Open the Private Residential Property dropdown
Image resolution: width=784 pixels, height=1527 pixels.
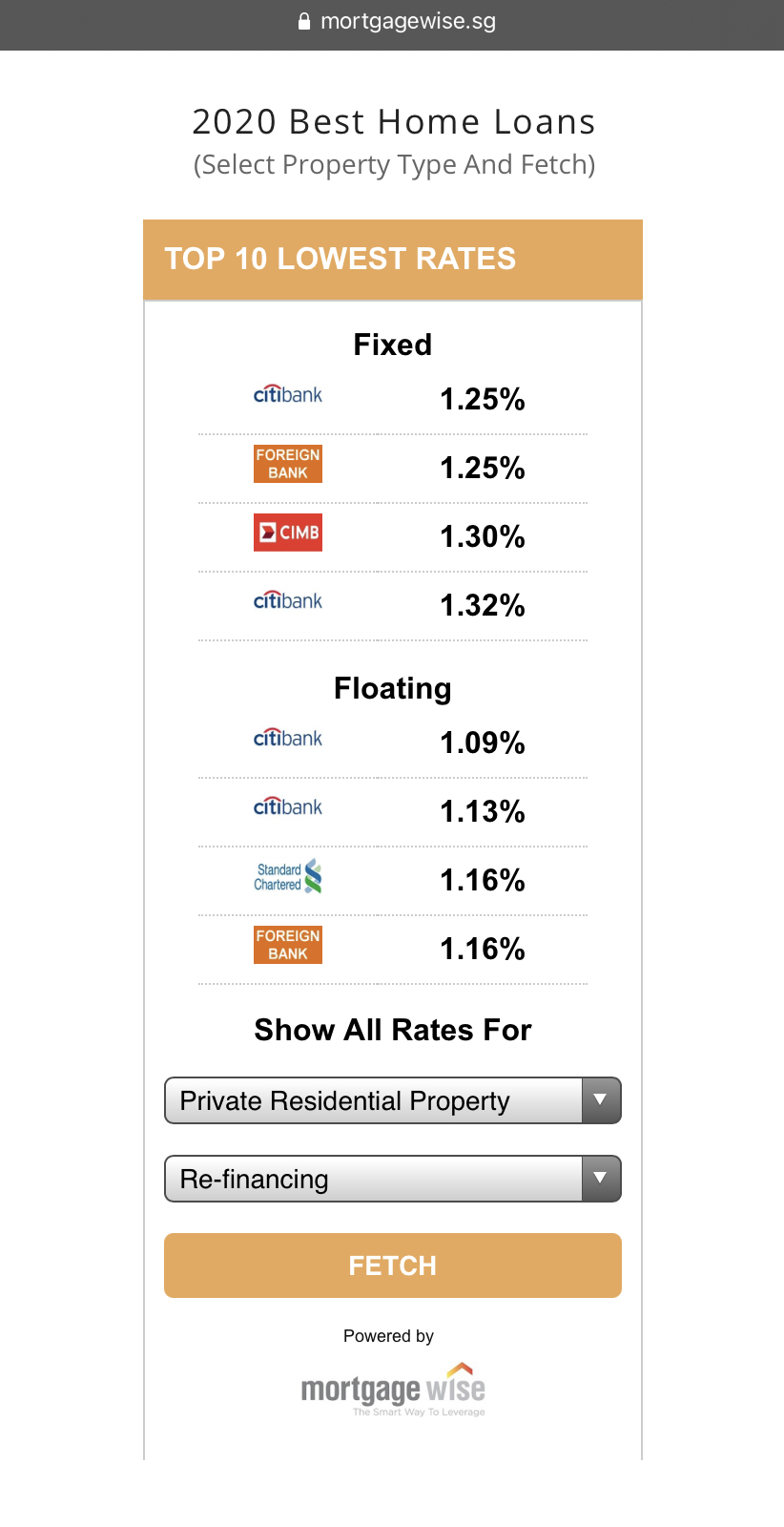pyautogui.click(x=392, y=1100)
